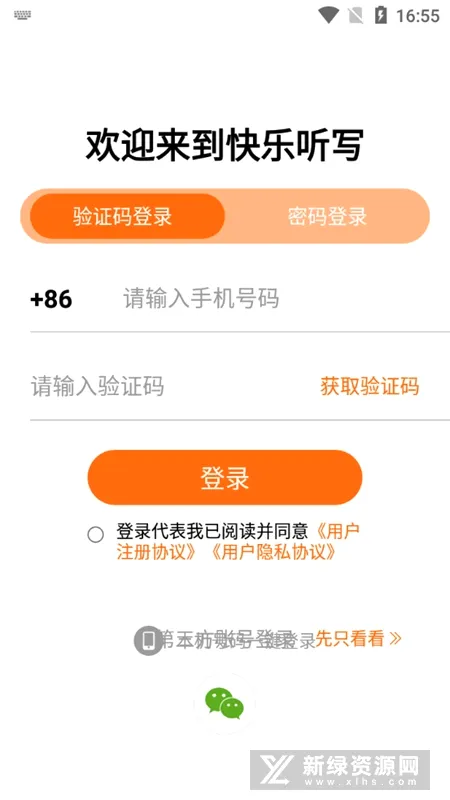Switch to 密码登录 tab
This screenshot has height=800, width=450.
pyautogui.click(x=327, y=216)
